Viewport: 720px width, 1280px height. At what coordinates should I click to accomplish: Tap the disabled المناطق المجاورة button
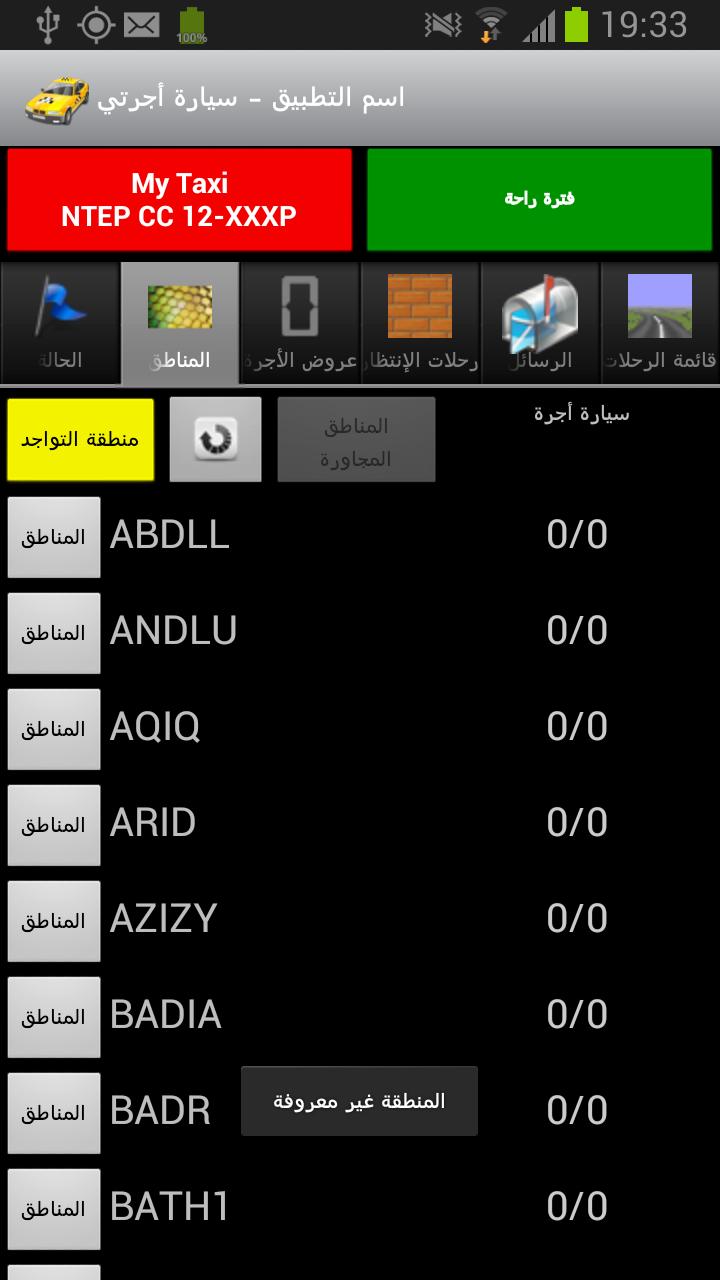pyautogui.click(x=356, y=439)
